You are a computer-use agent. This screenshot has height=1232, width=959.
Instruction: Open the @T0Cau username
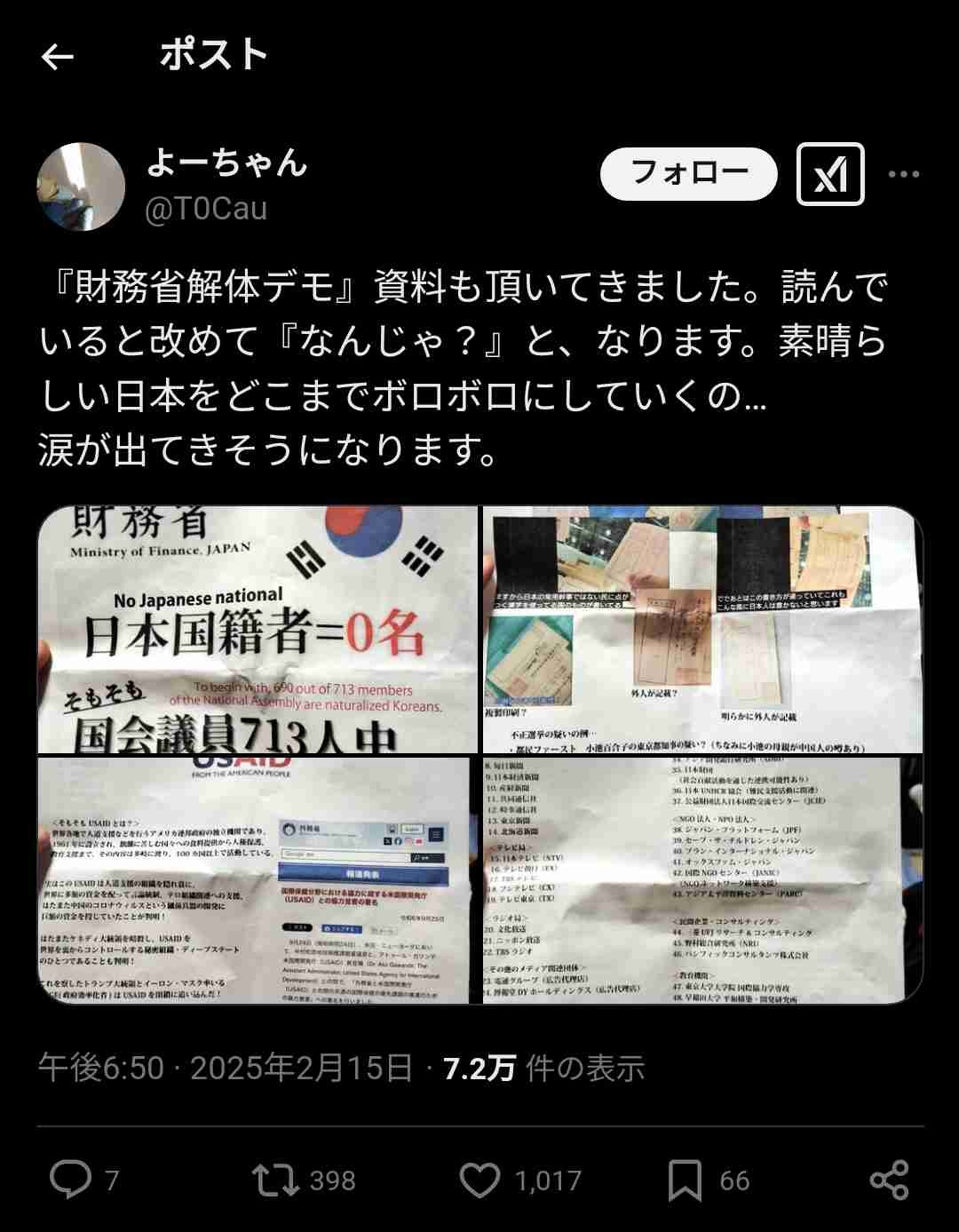tap(206, 209)
